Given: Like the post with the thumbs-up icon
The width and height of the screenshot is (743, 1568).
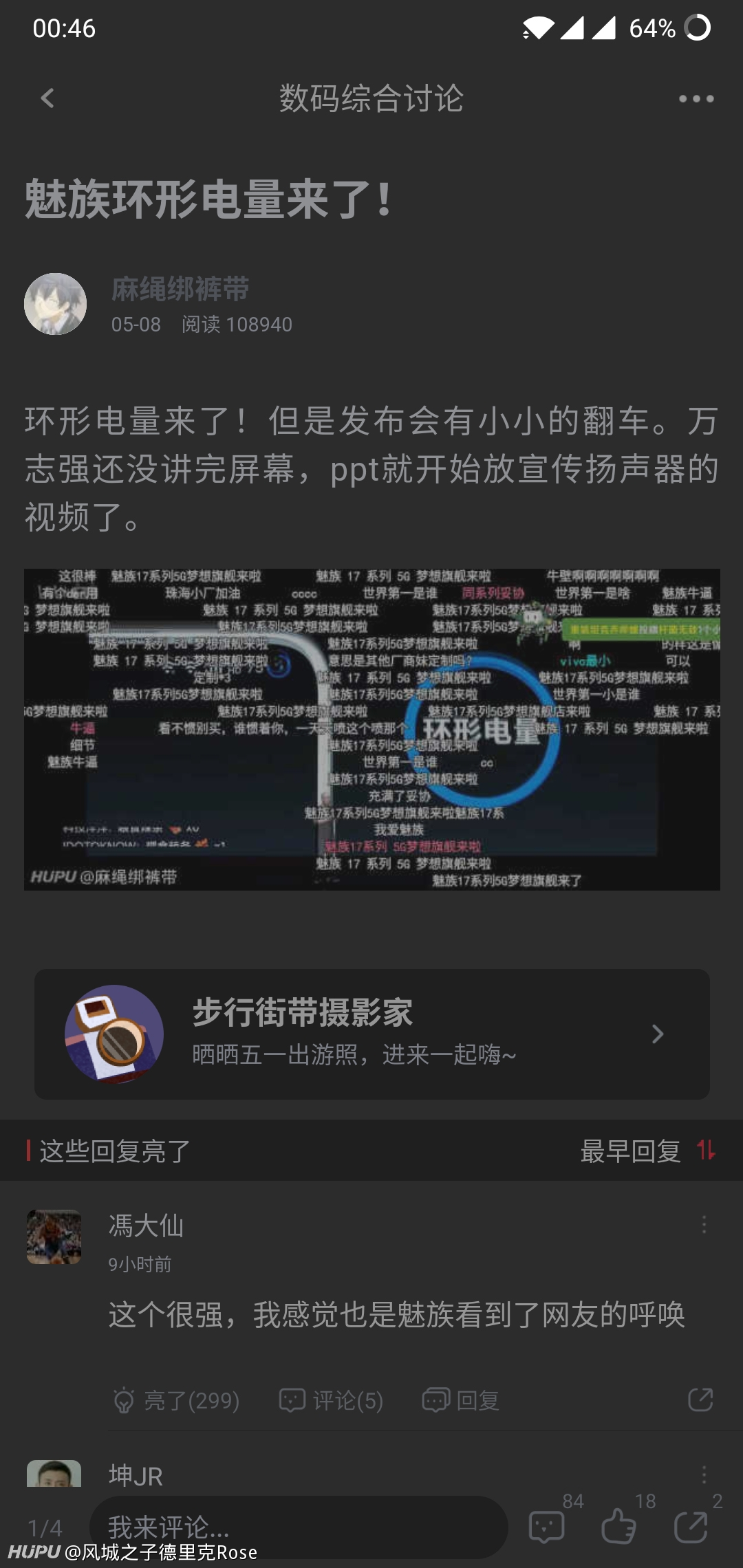Looking at the screenshot, I should [618, 1527].
